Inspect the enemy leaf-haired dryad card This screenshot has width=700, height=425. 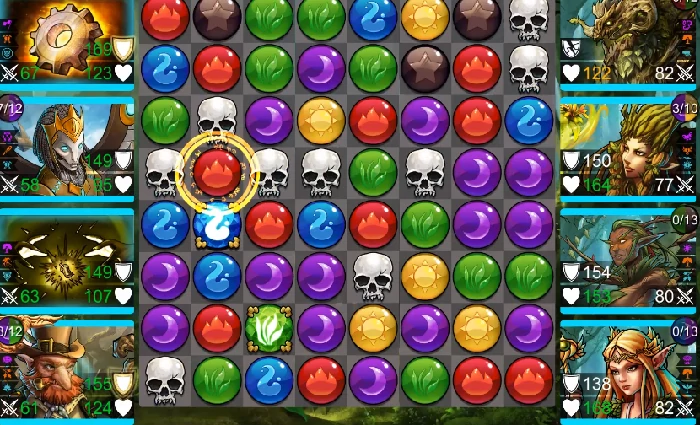pos(630,148)
